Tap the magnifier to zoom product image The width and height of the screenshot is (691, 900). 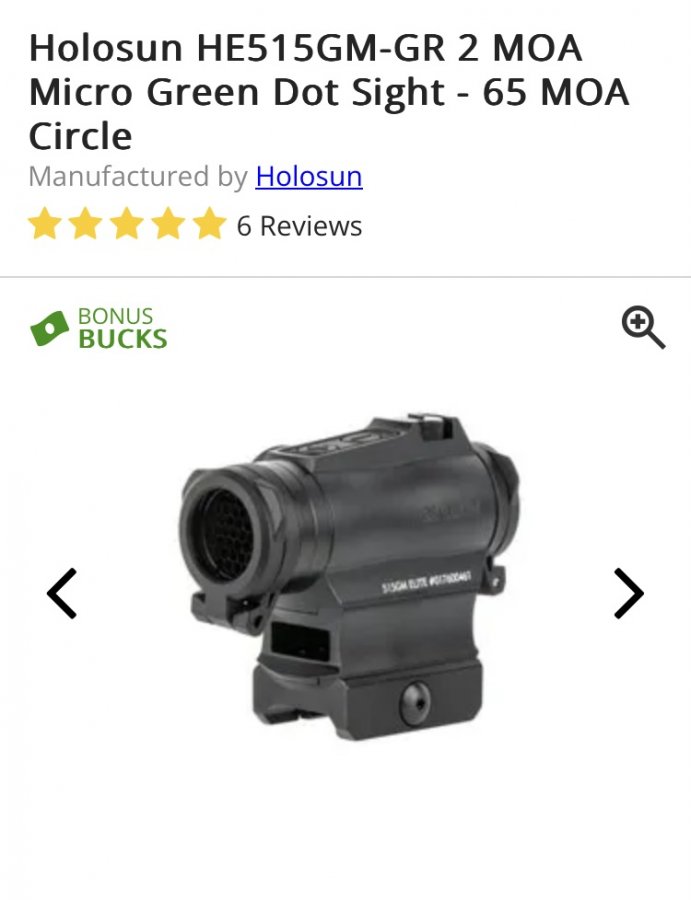click(643, 328)
